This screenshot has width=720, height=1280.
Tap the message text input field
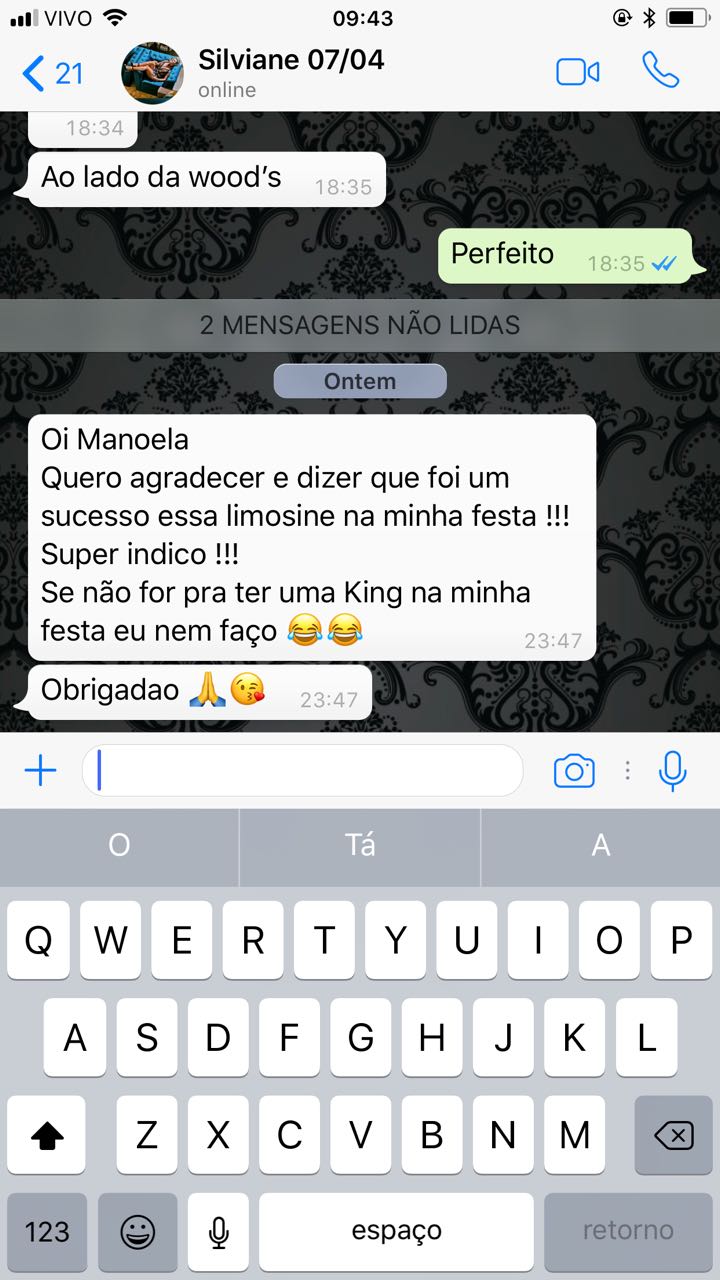pyautogui.click(x=300, y=770)
